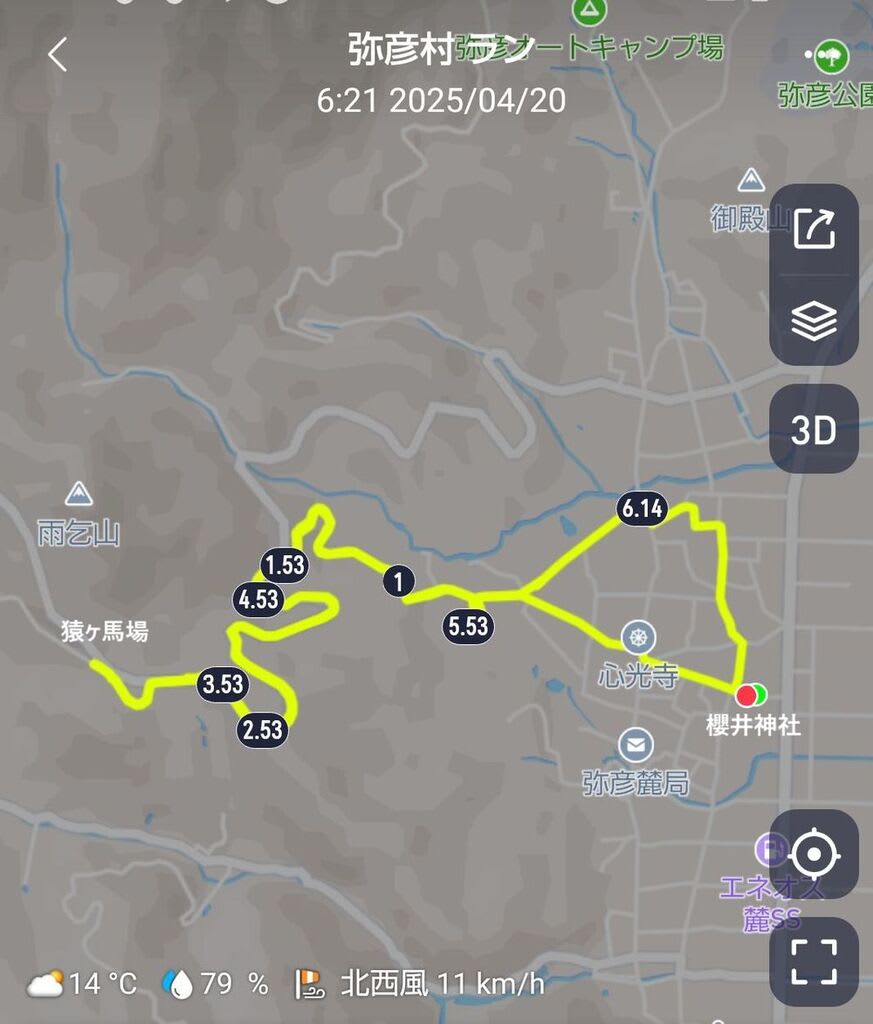This screenshot has width=873, height=1024.
Task: Switch the map to 3D view
Action: click(x=813, y=430)
